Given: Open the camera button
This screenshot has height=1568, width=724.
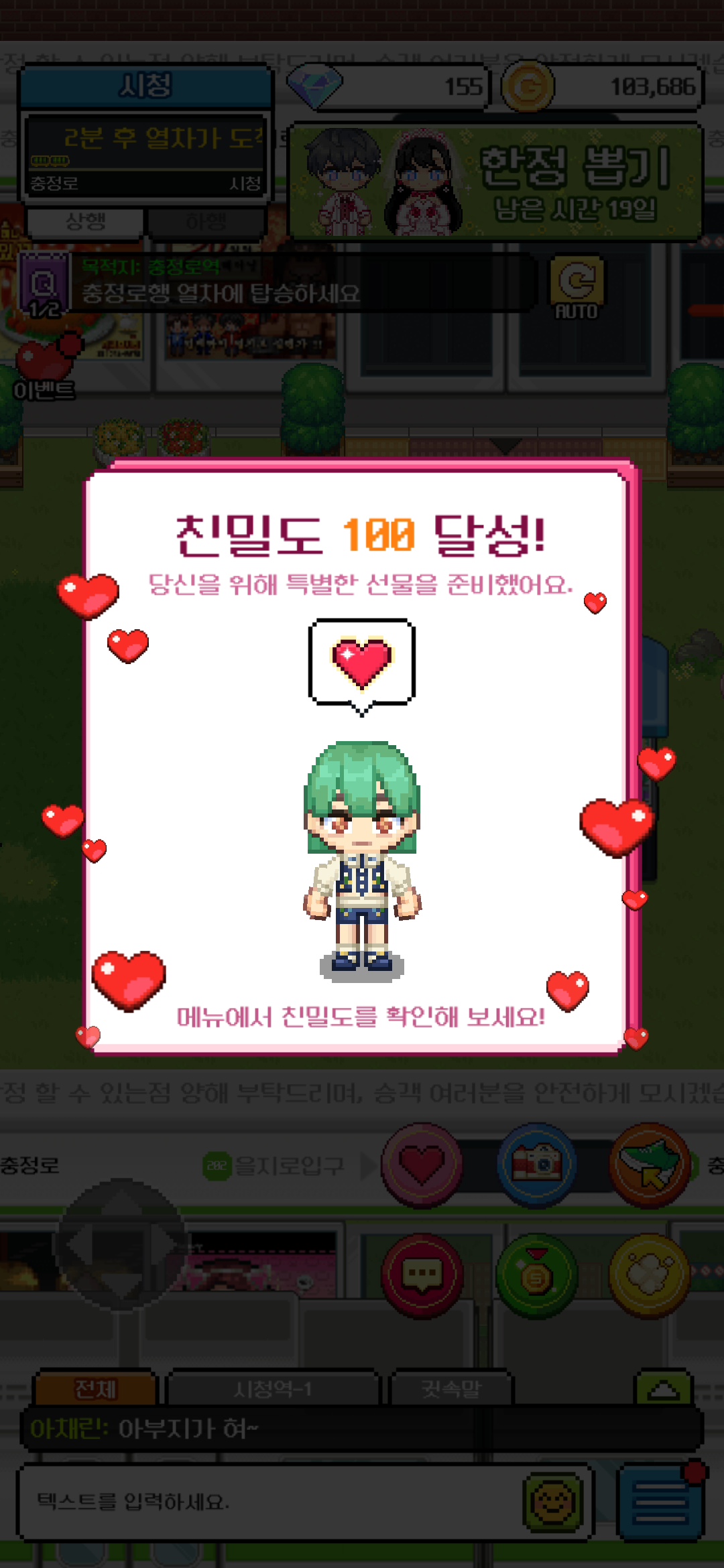Looking at the screenshot, I should click(x=536, y=1165).
